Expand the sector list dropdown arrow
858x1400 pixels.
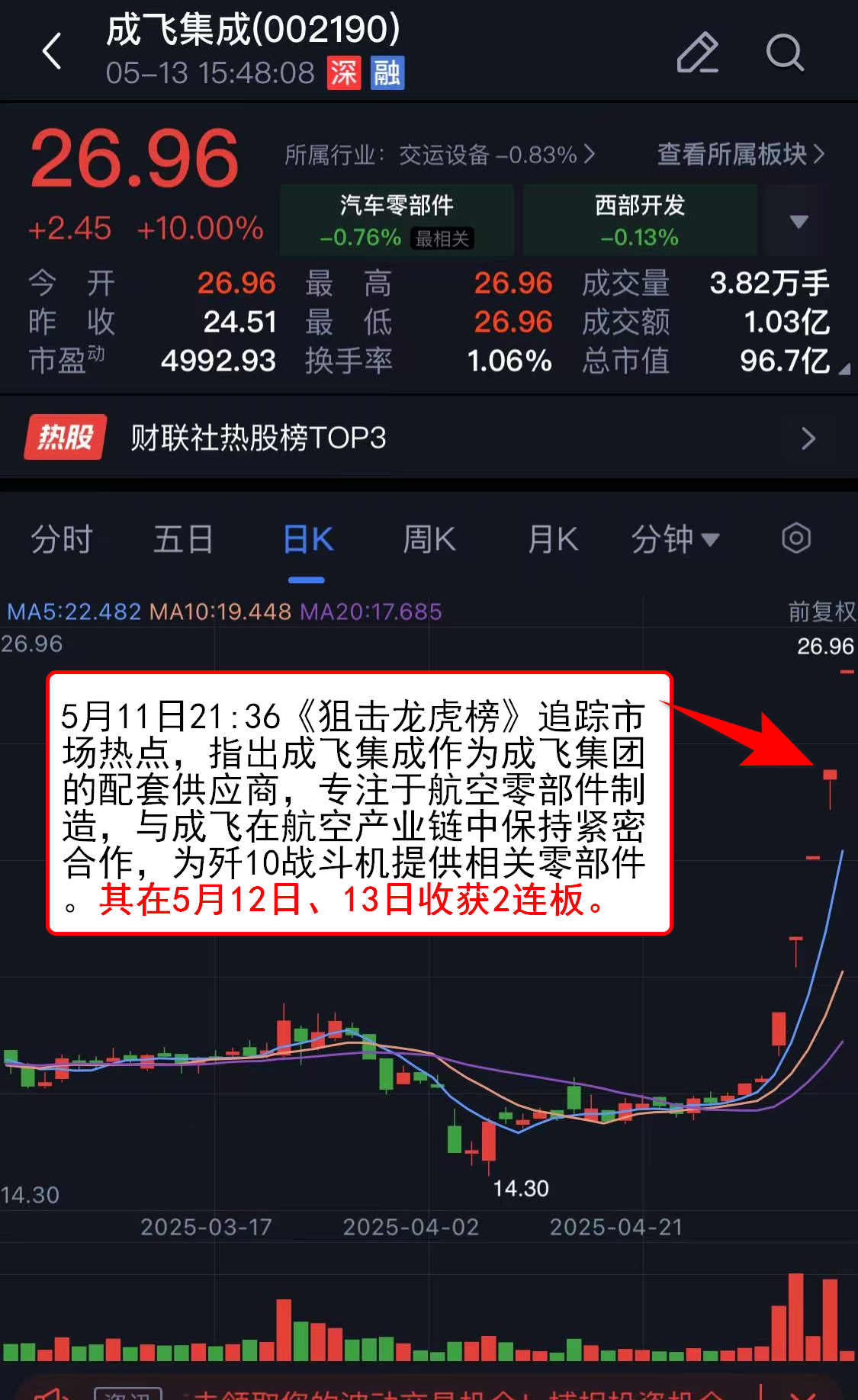point(799,222)
